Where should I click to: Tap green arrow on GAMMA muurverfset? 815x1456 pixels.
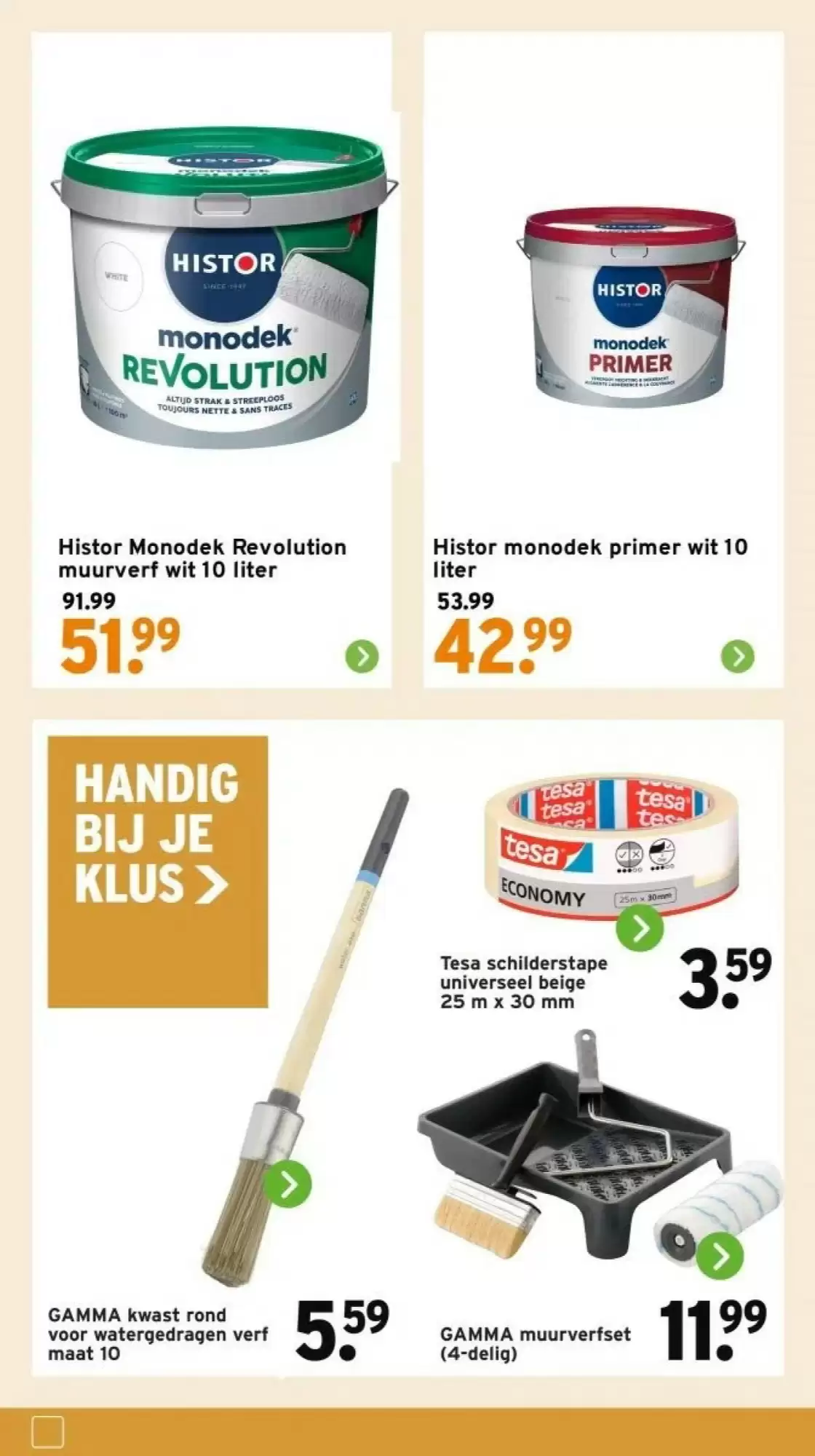point(719,1256)
